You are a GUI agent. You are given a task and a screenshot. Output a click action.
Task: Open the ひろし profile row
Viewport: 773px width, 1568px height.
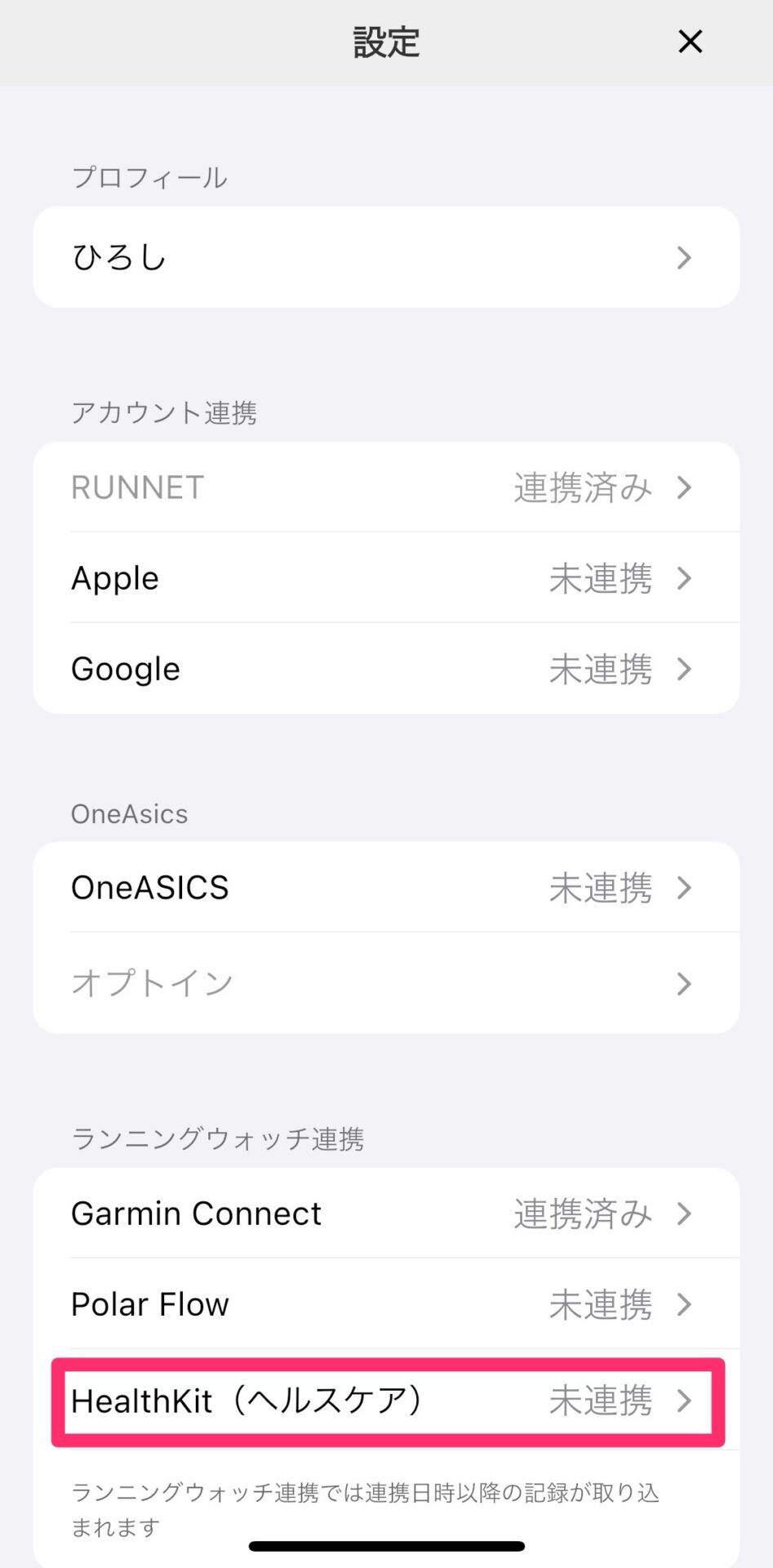pos(386,257)
